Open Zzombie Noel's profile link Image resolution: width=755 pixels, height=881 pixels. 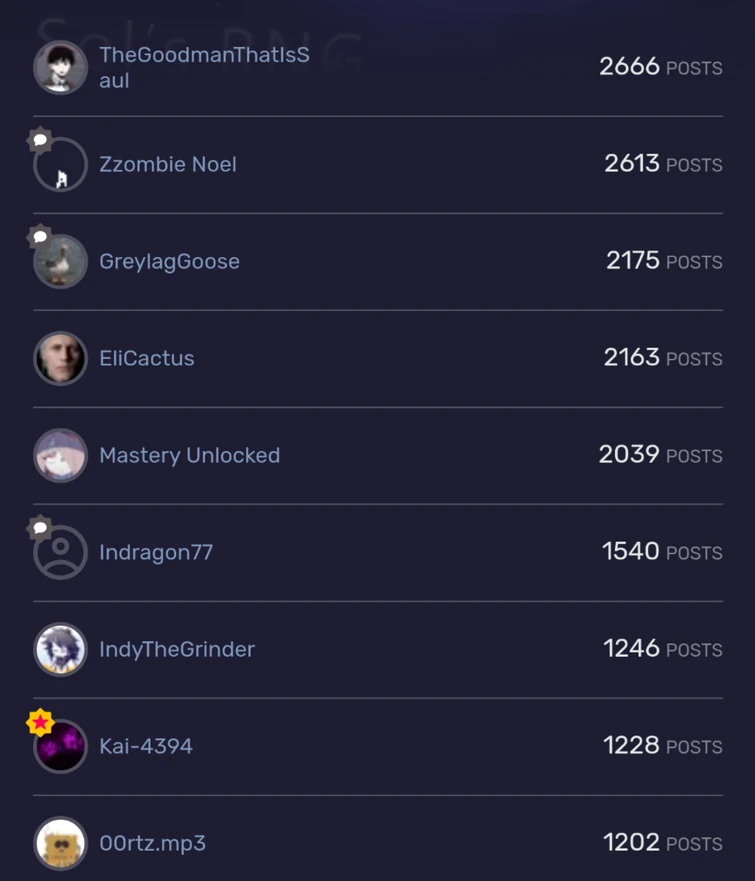coord(168,164)
